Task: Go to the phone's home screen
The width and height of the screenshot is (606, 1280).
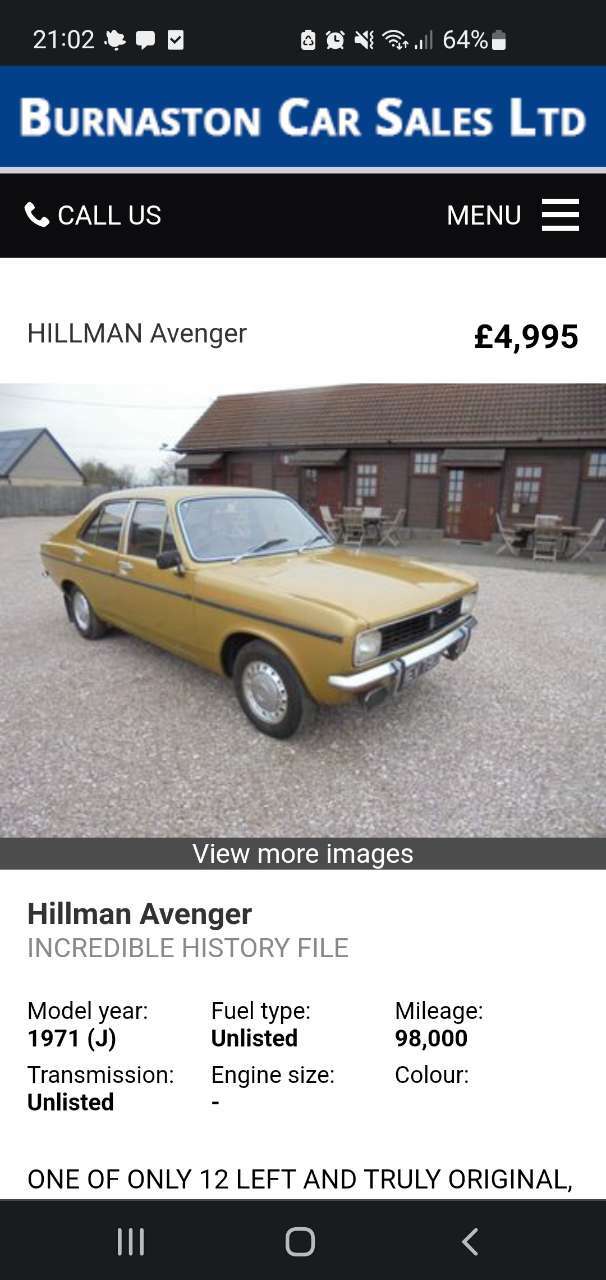Action: tap(300, 1241)
